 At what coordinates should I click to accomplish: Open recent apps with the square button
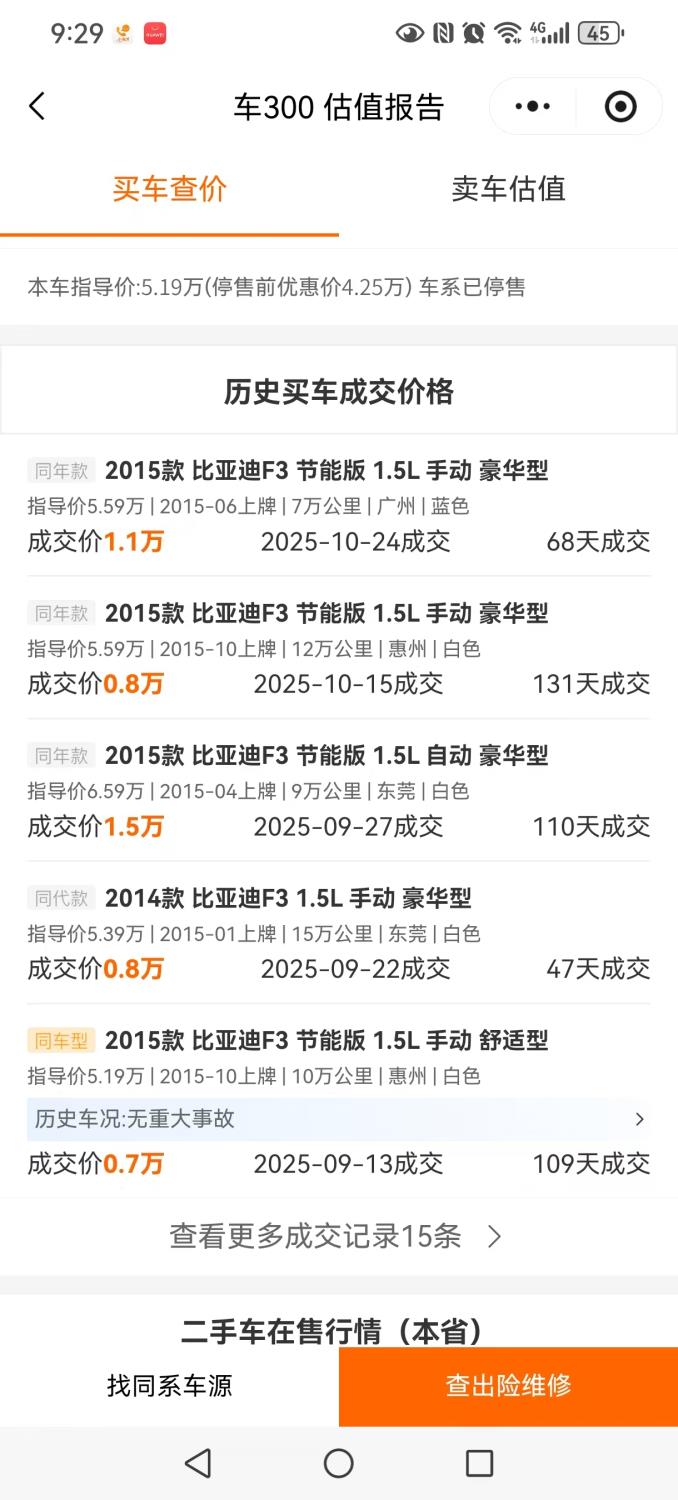(x=479, y=1464)
